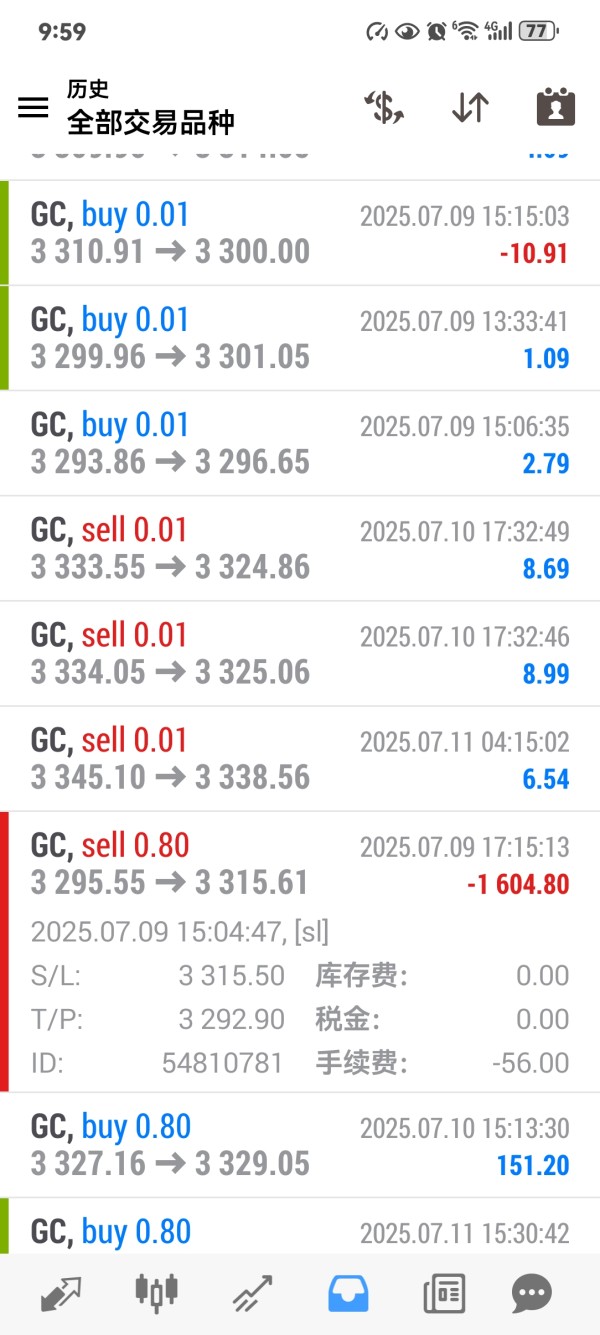This screenshot has width=600, height=1335.
Task: Expand the sell trade dated 2025.07.11 04:15:02
Action: [300, 758]
